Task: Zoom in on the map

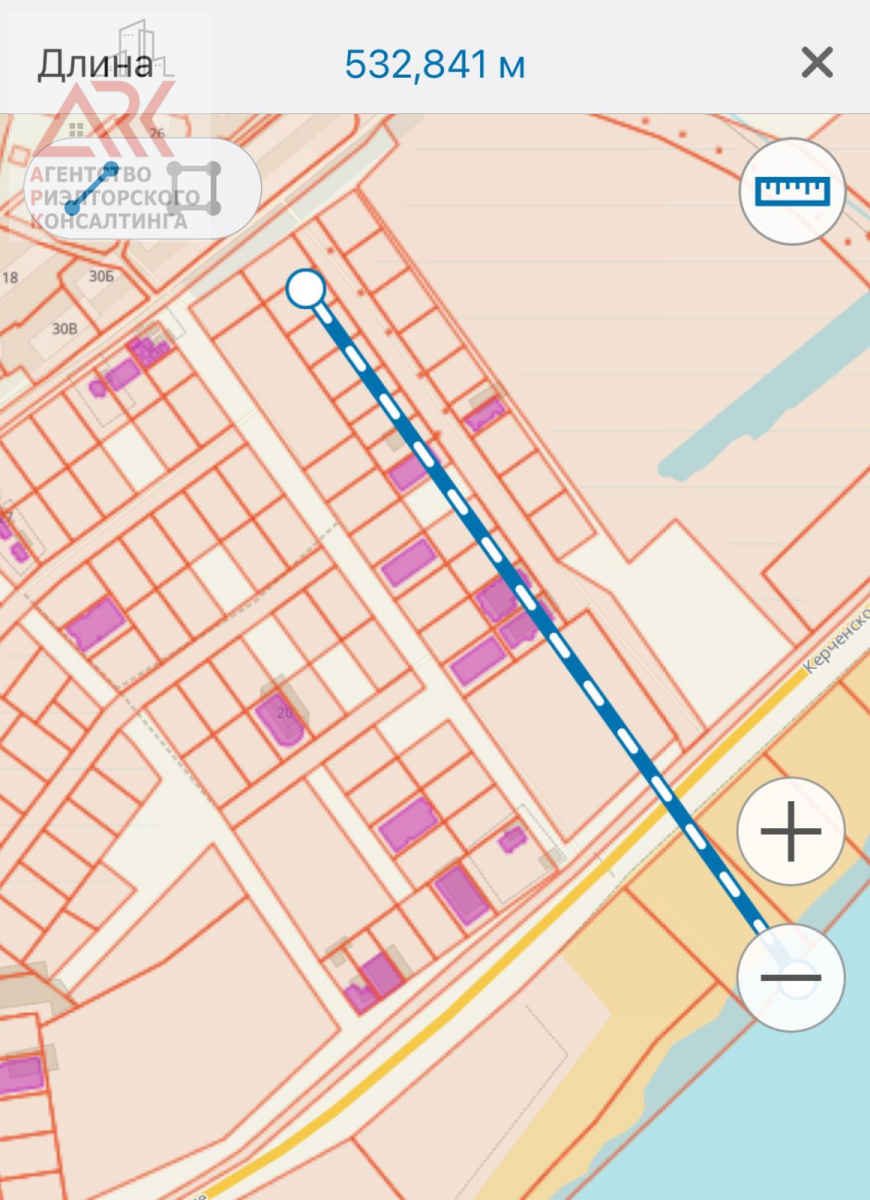Action: 791,831
